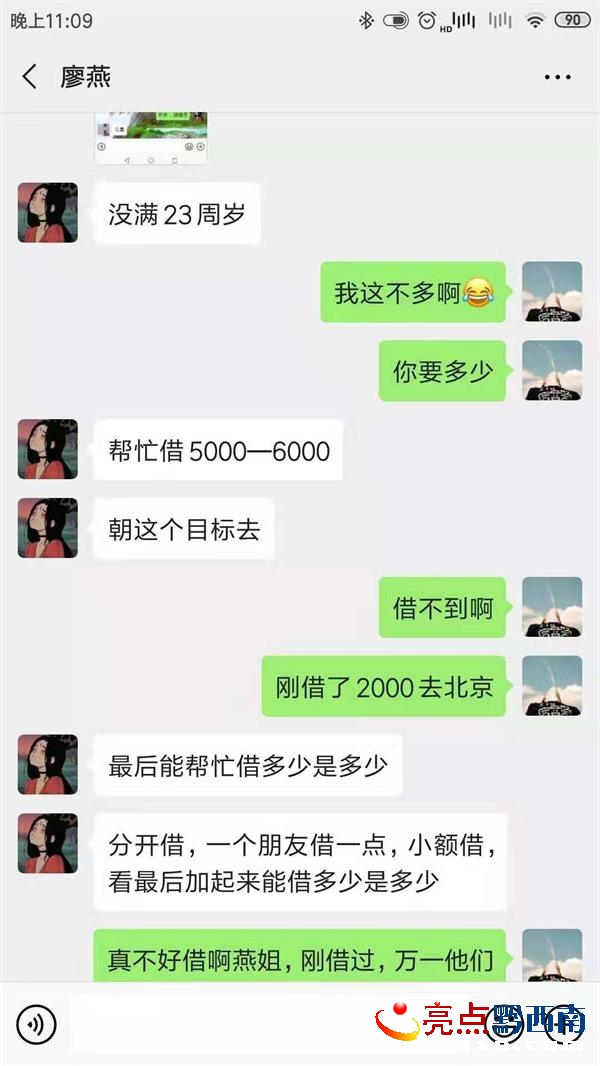
Task: Open the three-dot chat options menu
Action: click(x=556, y=77)
